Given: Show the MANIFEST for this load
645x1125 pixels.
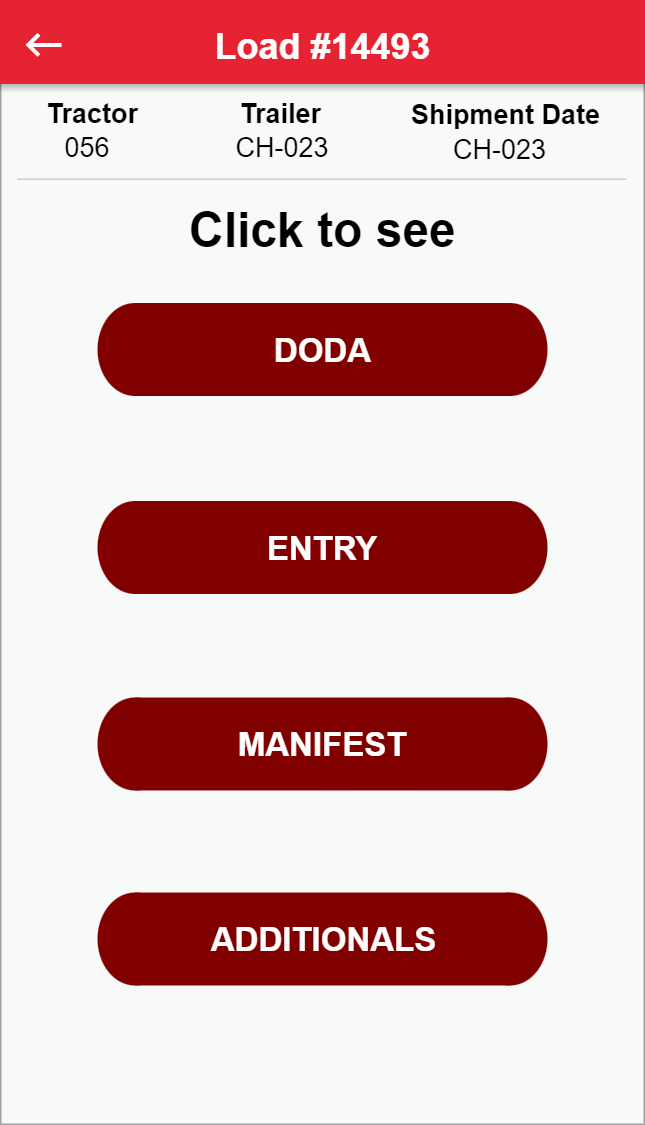Looking at the screenshot, I should (x=322, y=744).
